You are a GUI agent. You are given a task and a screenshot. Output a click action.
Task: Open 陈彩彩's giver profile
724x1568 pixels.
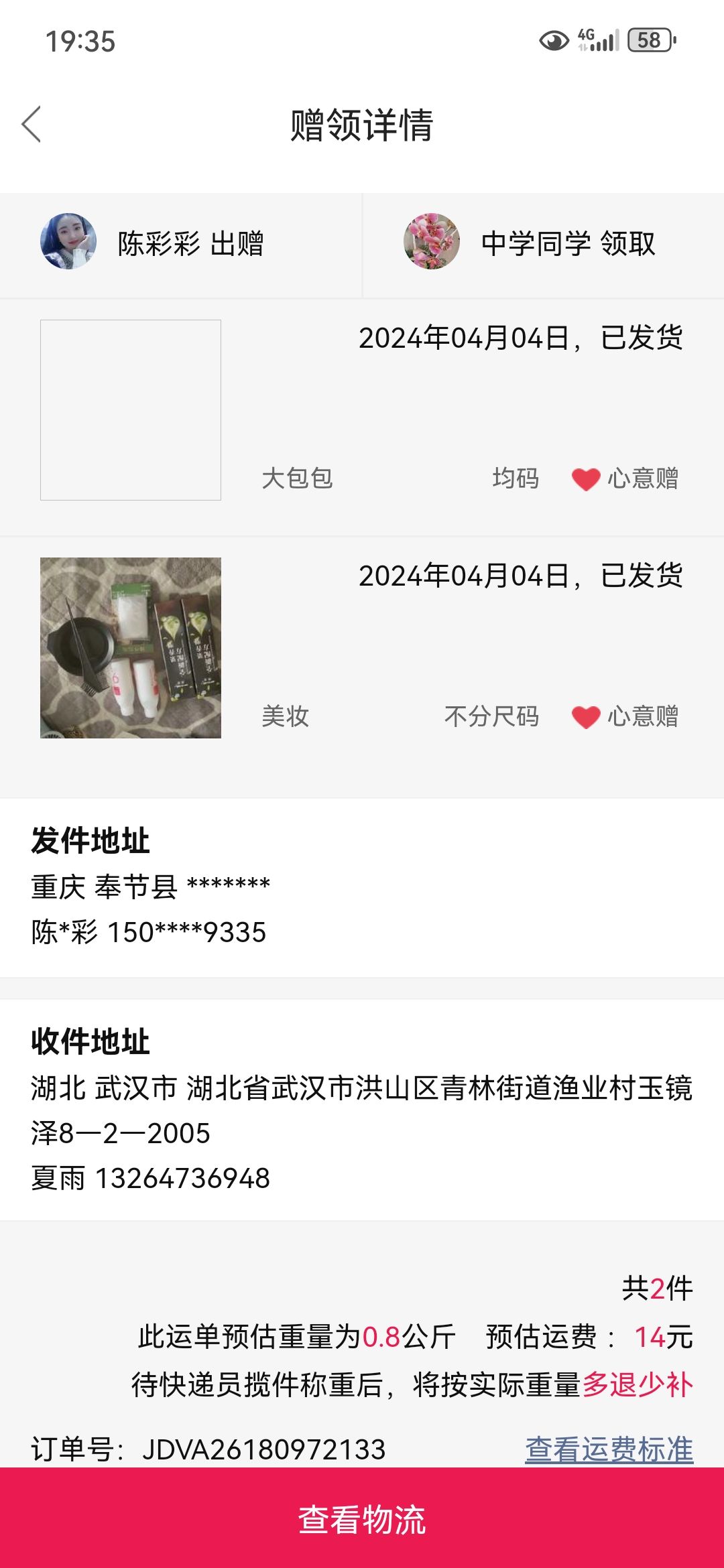(68, 241)
